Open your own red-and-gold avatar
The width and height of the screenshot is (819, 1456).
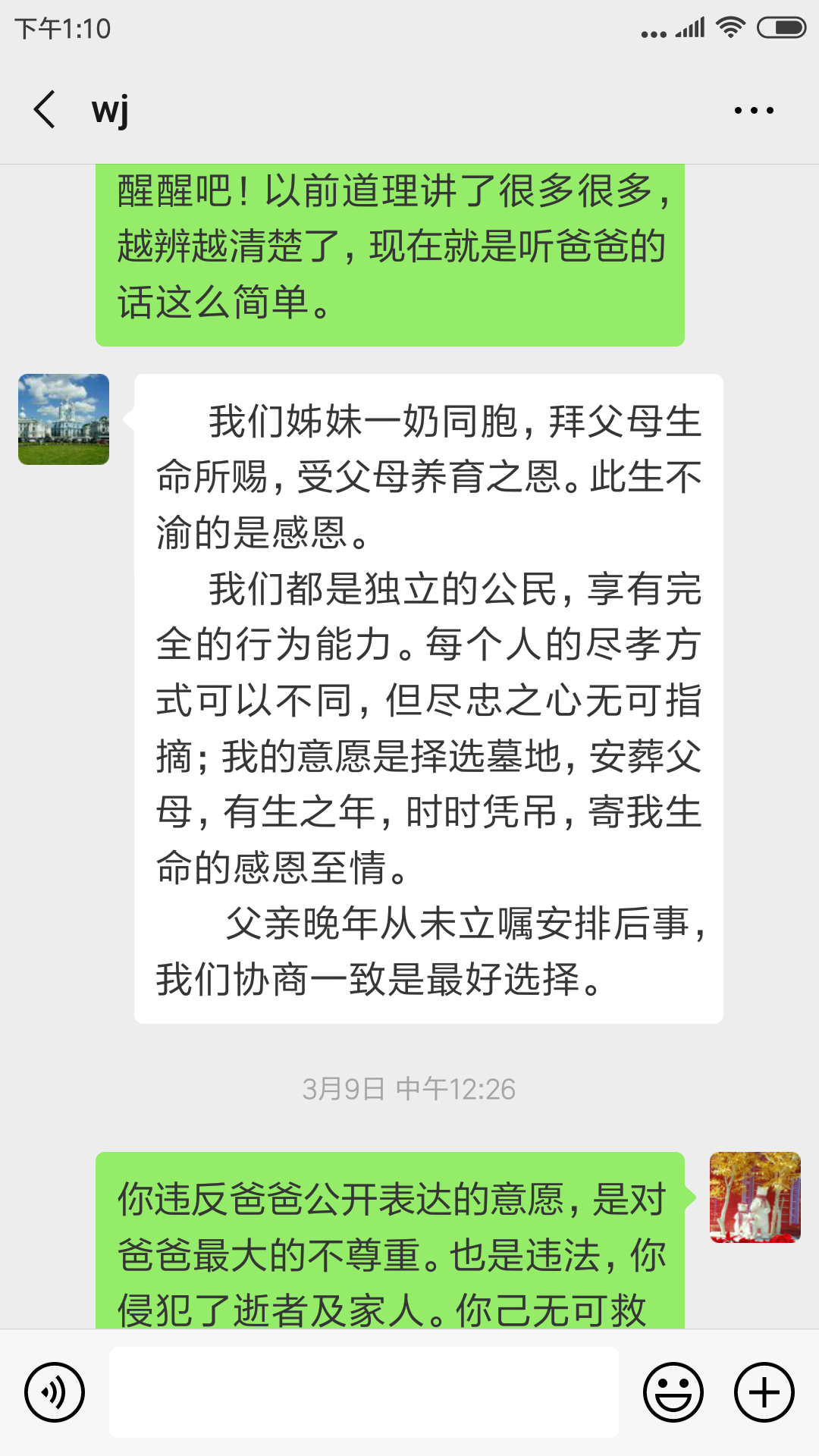(x=755, y=1197)
